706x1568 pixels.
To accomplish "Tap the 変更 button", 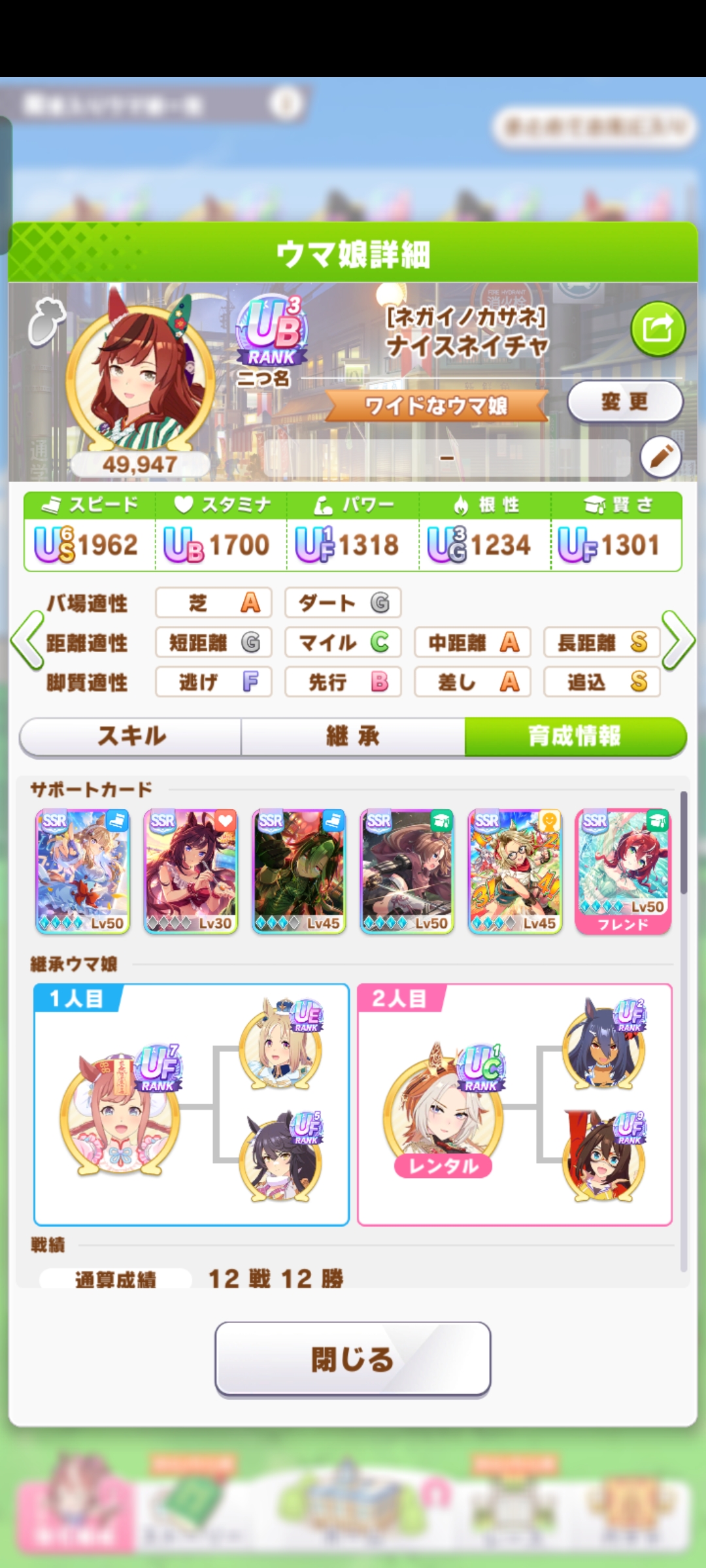I will pyautogui.click(x=625, y=401).
